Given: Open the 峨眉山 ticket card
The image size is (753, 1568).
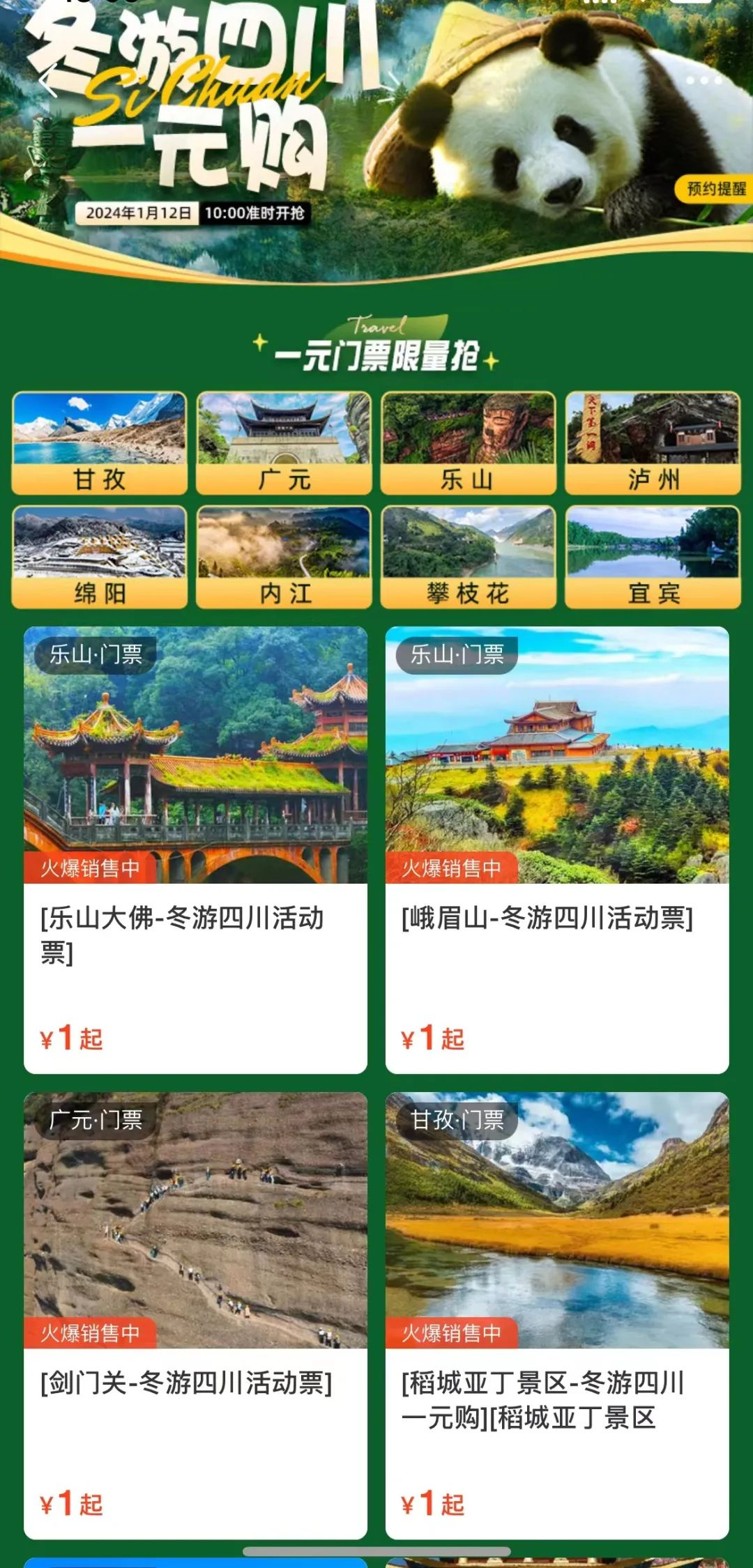Looking at the screenshot, I should (x=557, y=849).
